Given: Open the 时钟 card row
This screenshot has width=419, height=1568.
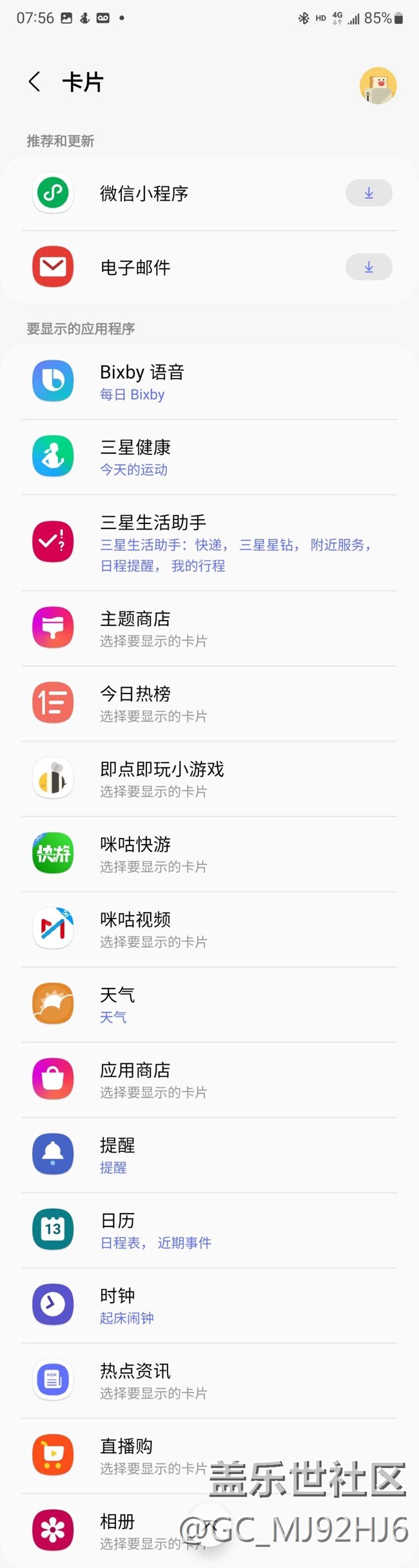Looking at the screenshot, I should (209, 1306).
